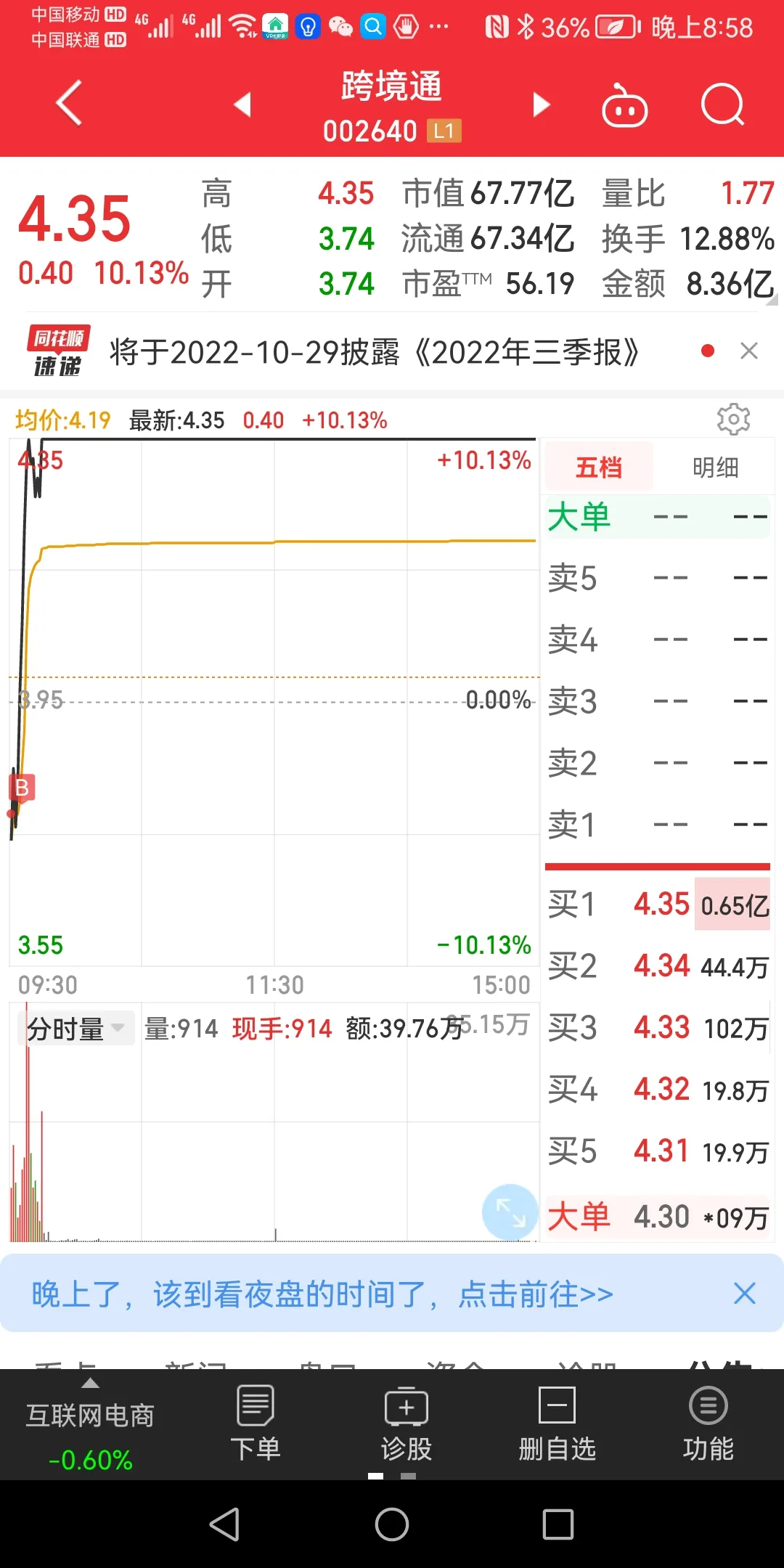Open the 功能 menu
This screenshot has height=1568, width=784.
pyautogui.click(x=709, y=1424)
